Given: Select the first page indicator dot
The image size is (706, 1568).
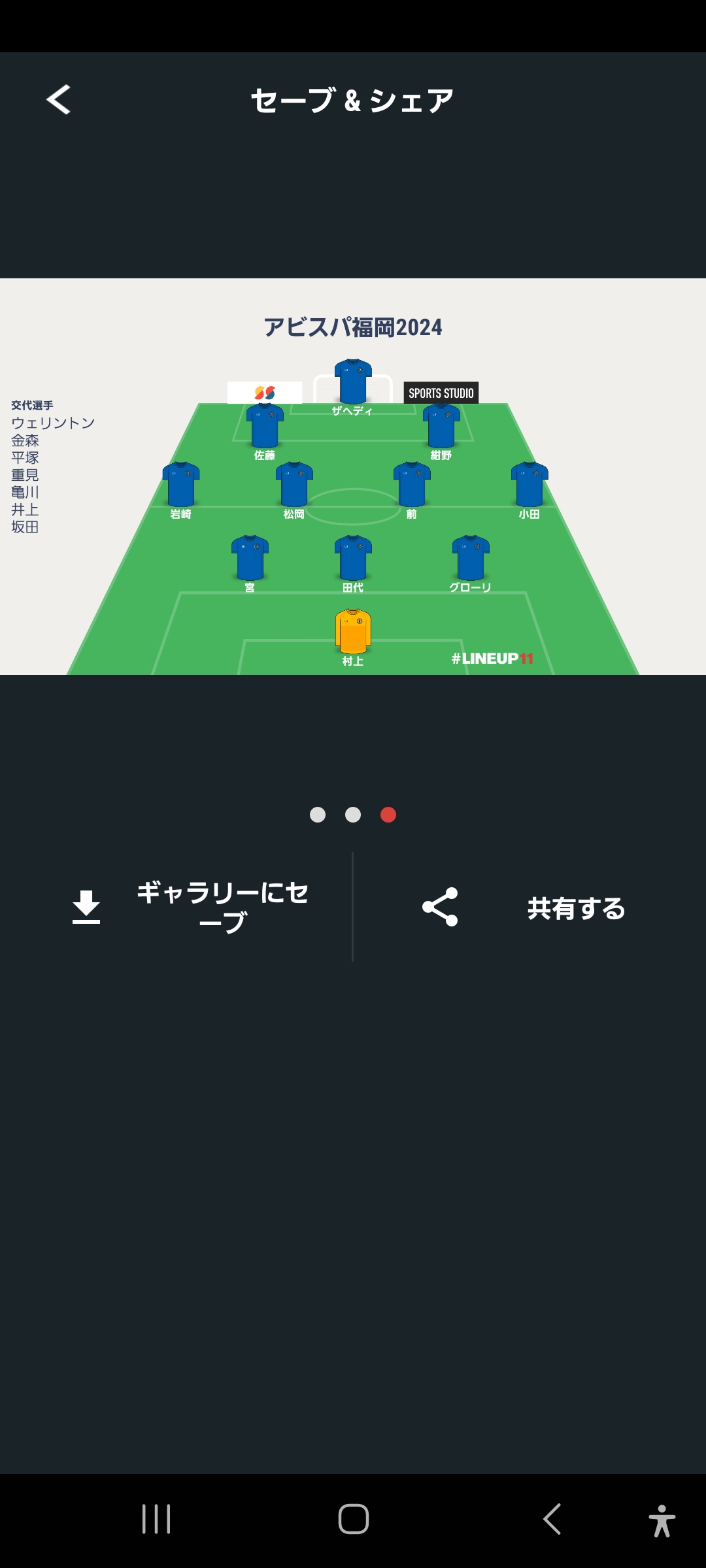Looking at the screenshot, I should (318, 815).
